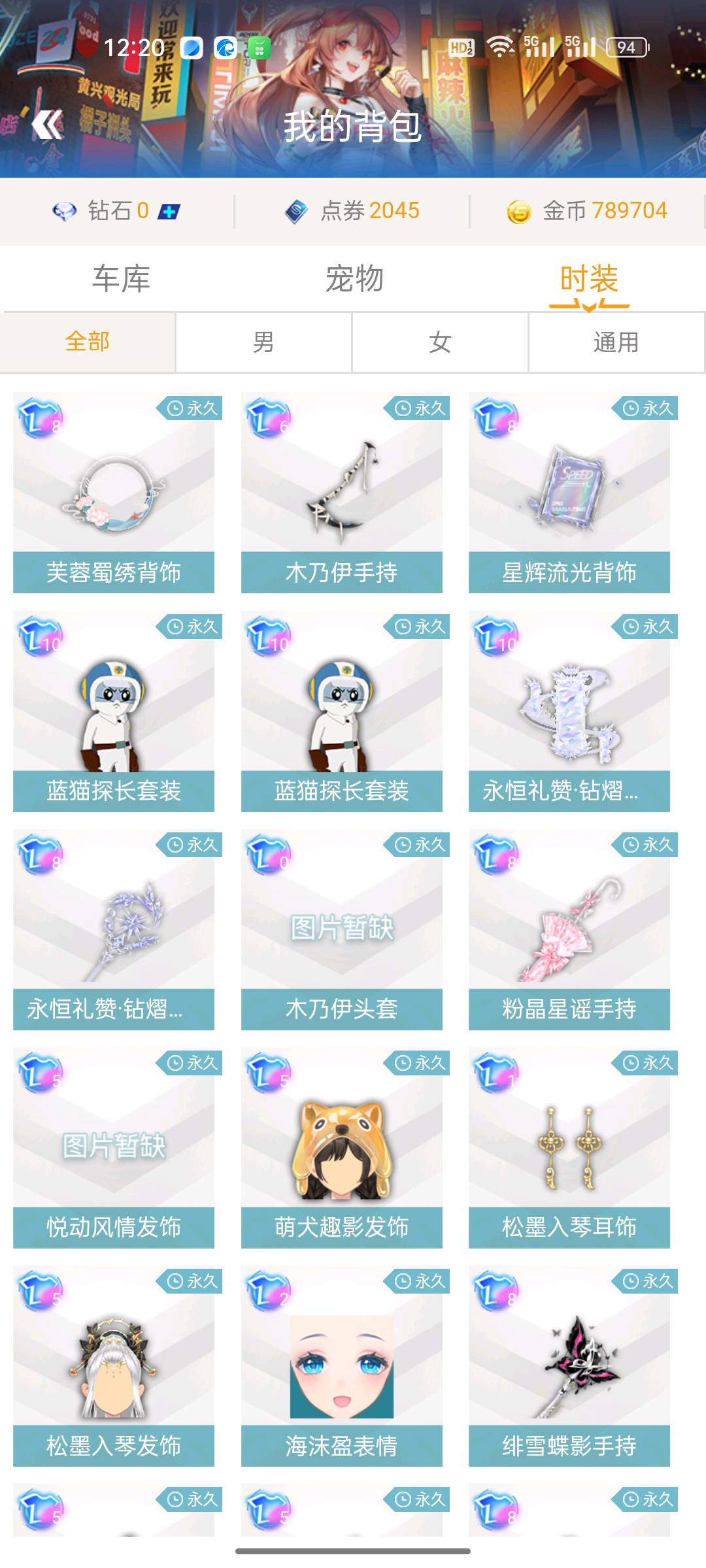Viewport: 706px width, 1568px height.
Task: Filter fashion items by 通用
Action: 616,342
